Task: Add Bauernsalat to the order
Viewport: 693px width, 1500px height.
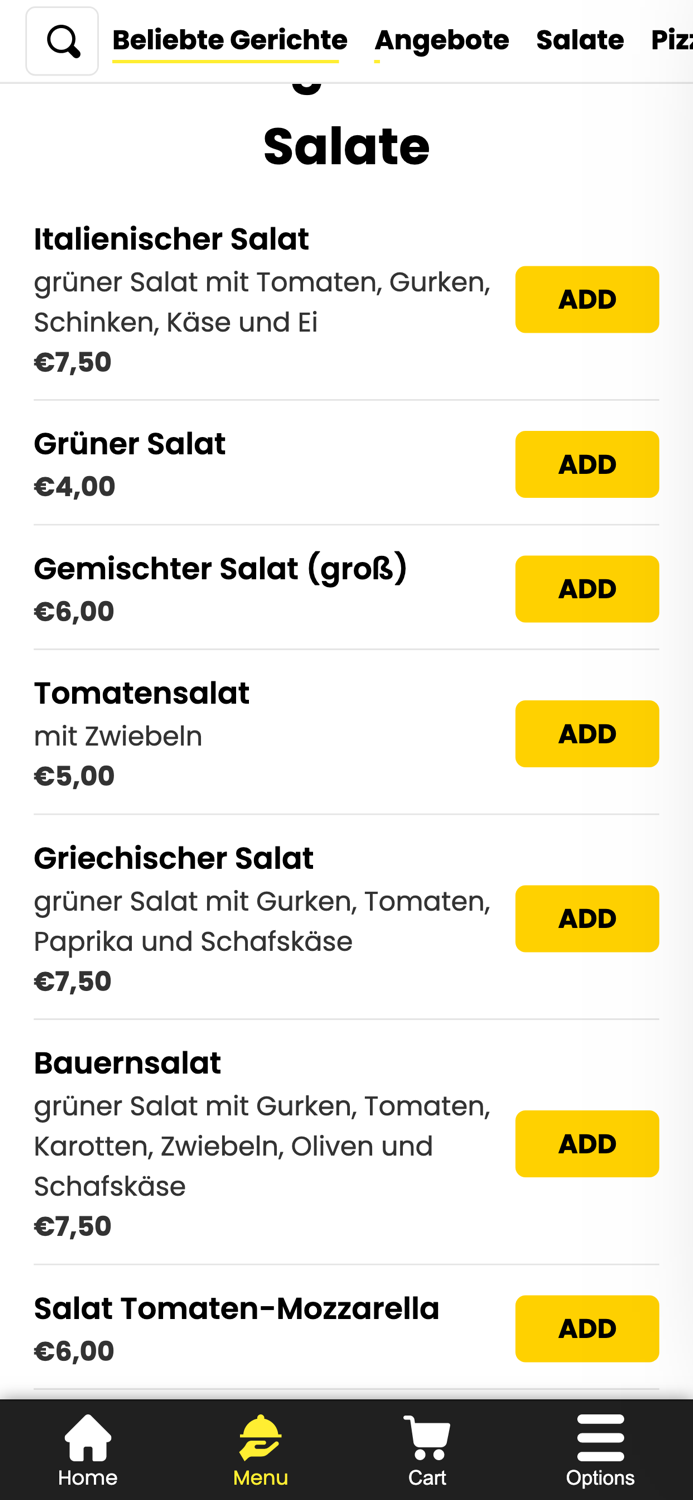Action: click(587, 1143)
